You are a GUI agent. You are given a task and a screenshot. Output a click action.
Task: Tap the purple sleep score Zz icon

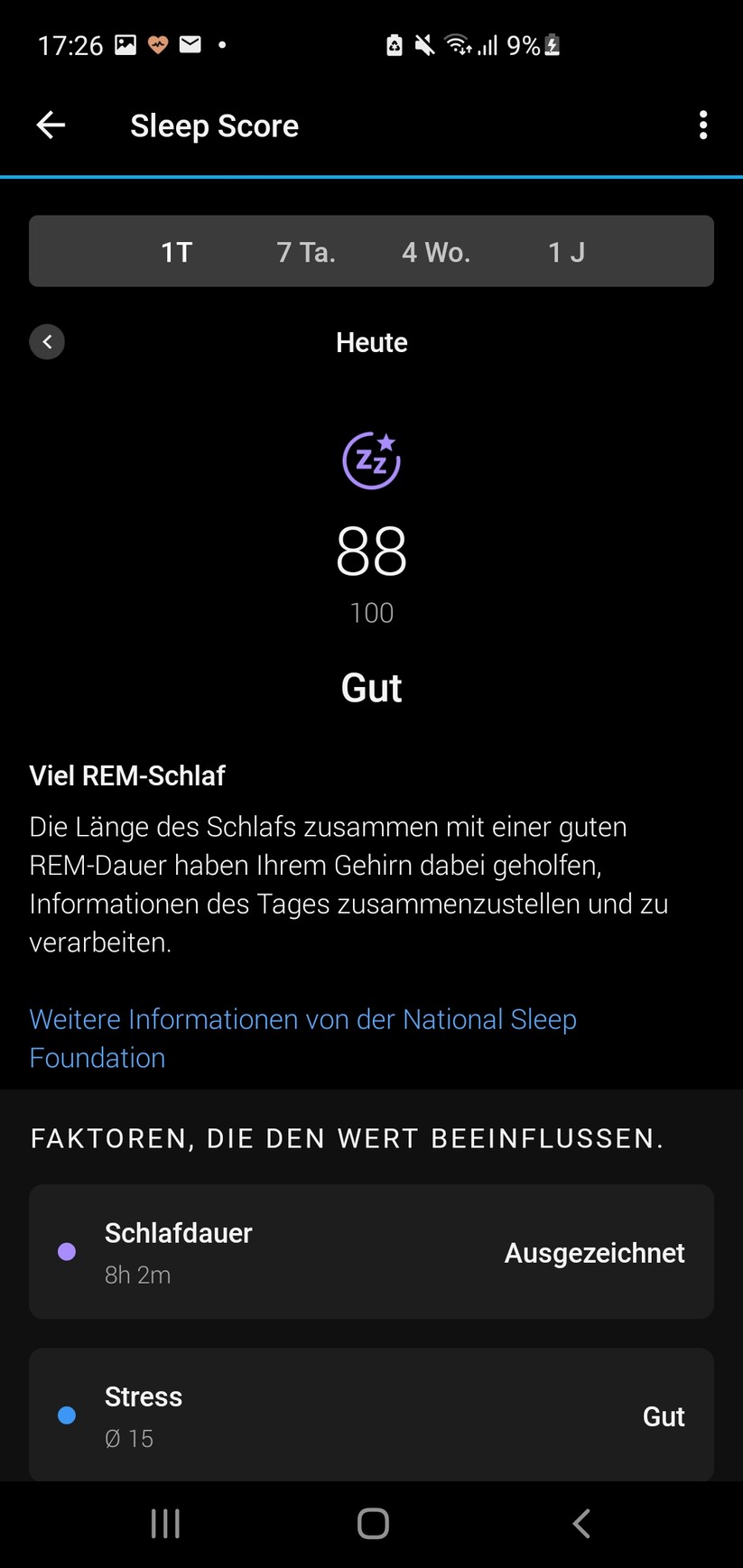click(x=371, y=459)
